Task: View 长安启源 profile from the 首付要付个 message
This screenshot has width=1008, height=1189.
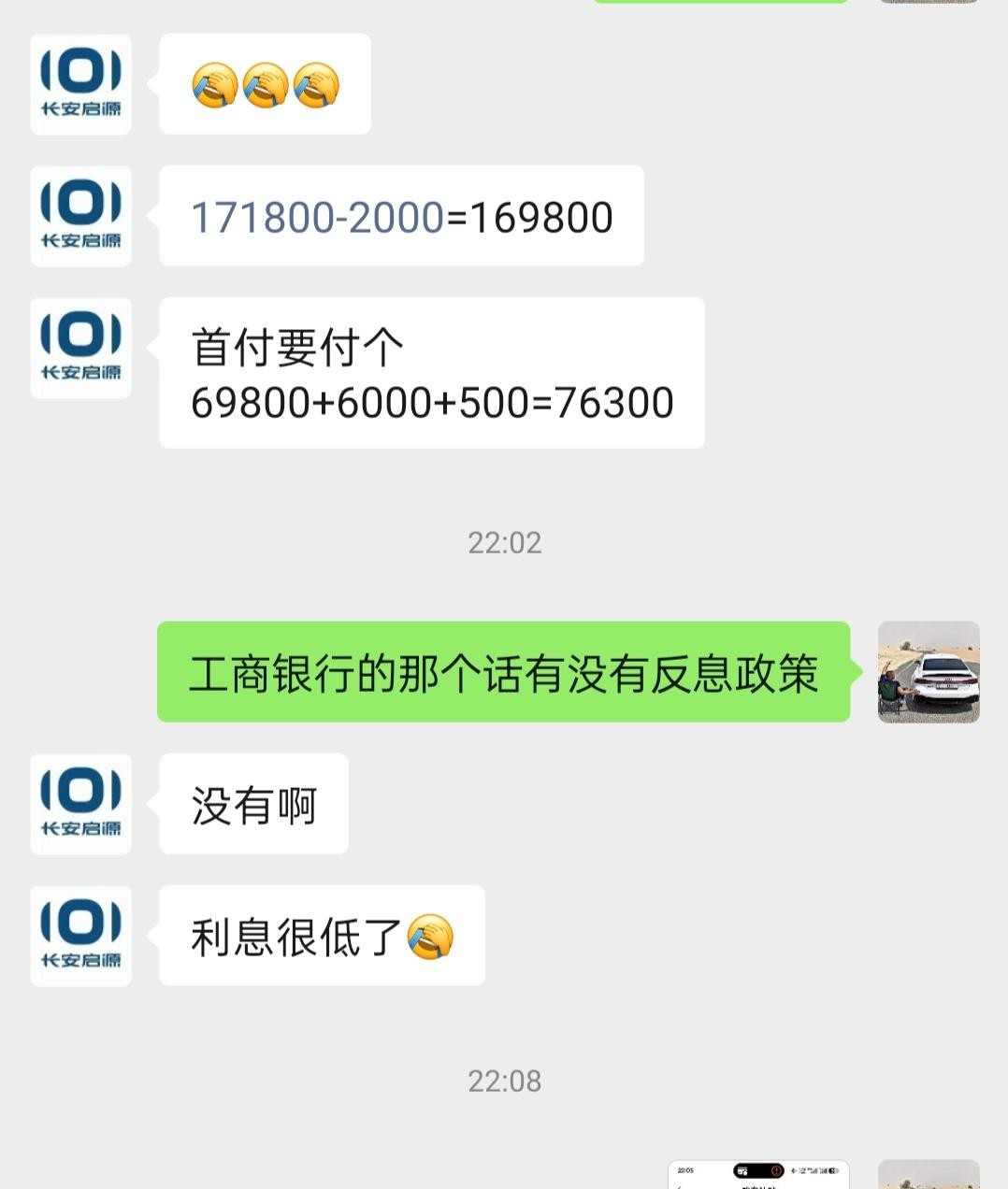Action: point(81,348)
